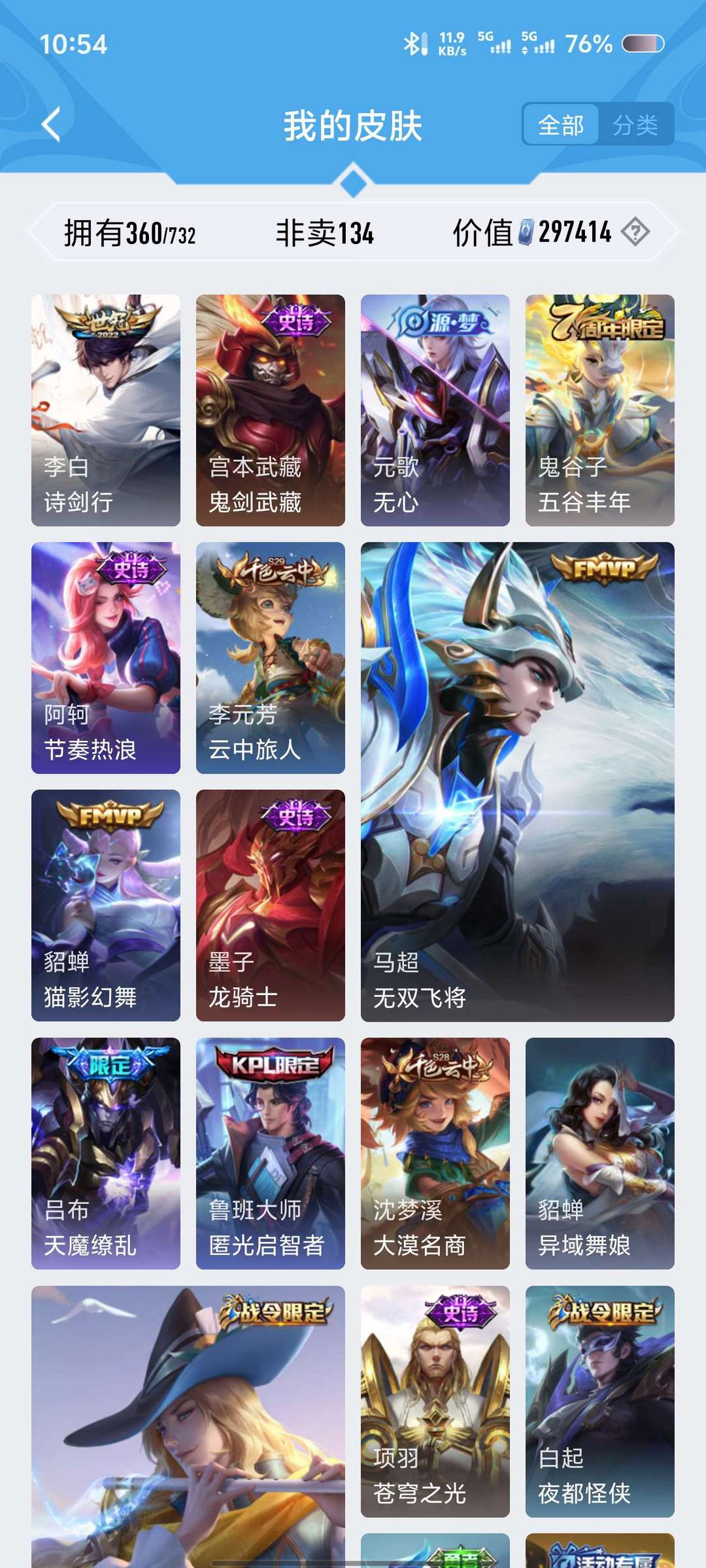Open 李白 诗剑行 skin card

pyautogui.click(x=106, y=410)
